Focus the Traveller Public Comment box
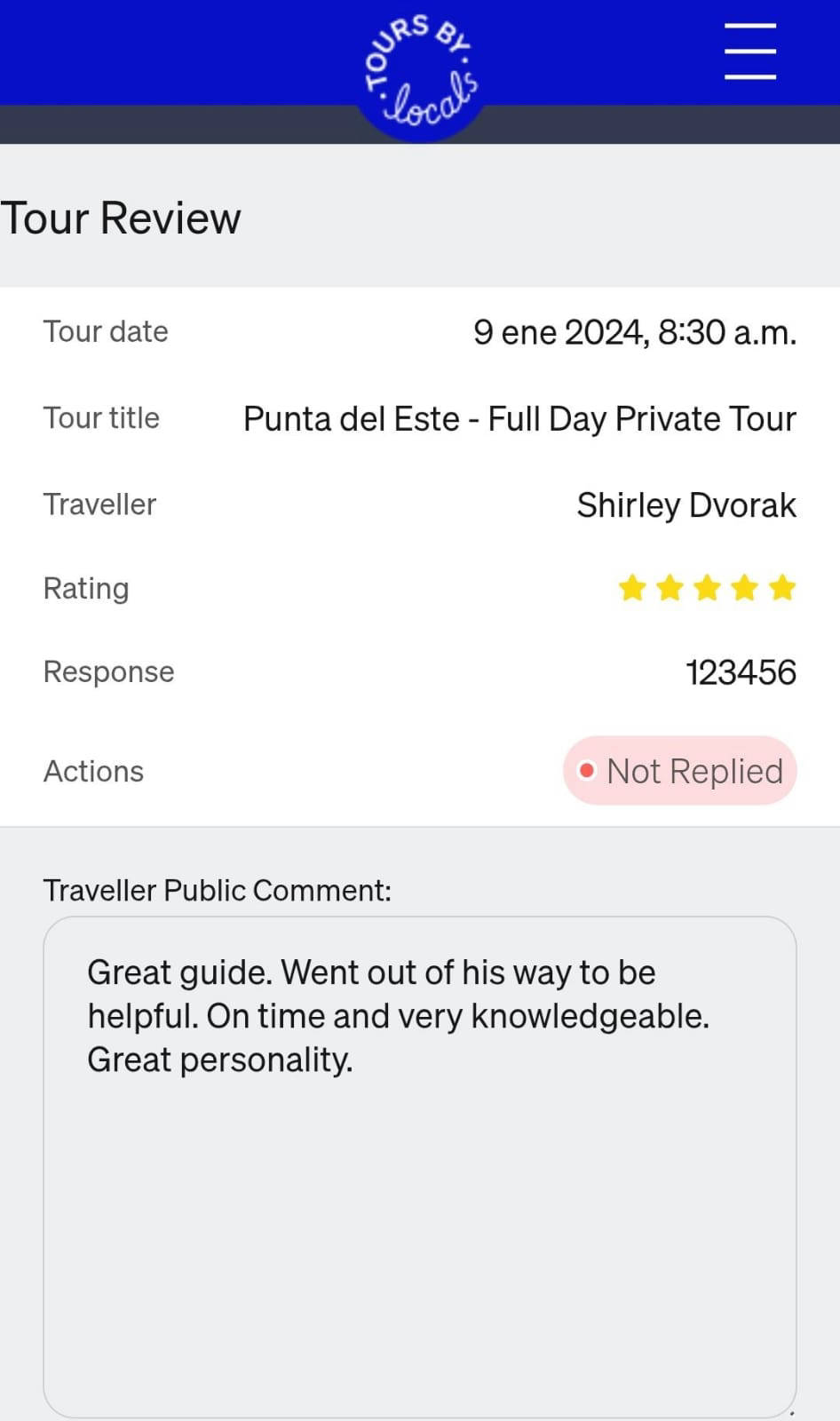840x1421 pixels. tap(420, 1167)
